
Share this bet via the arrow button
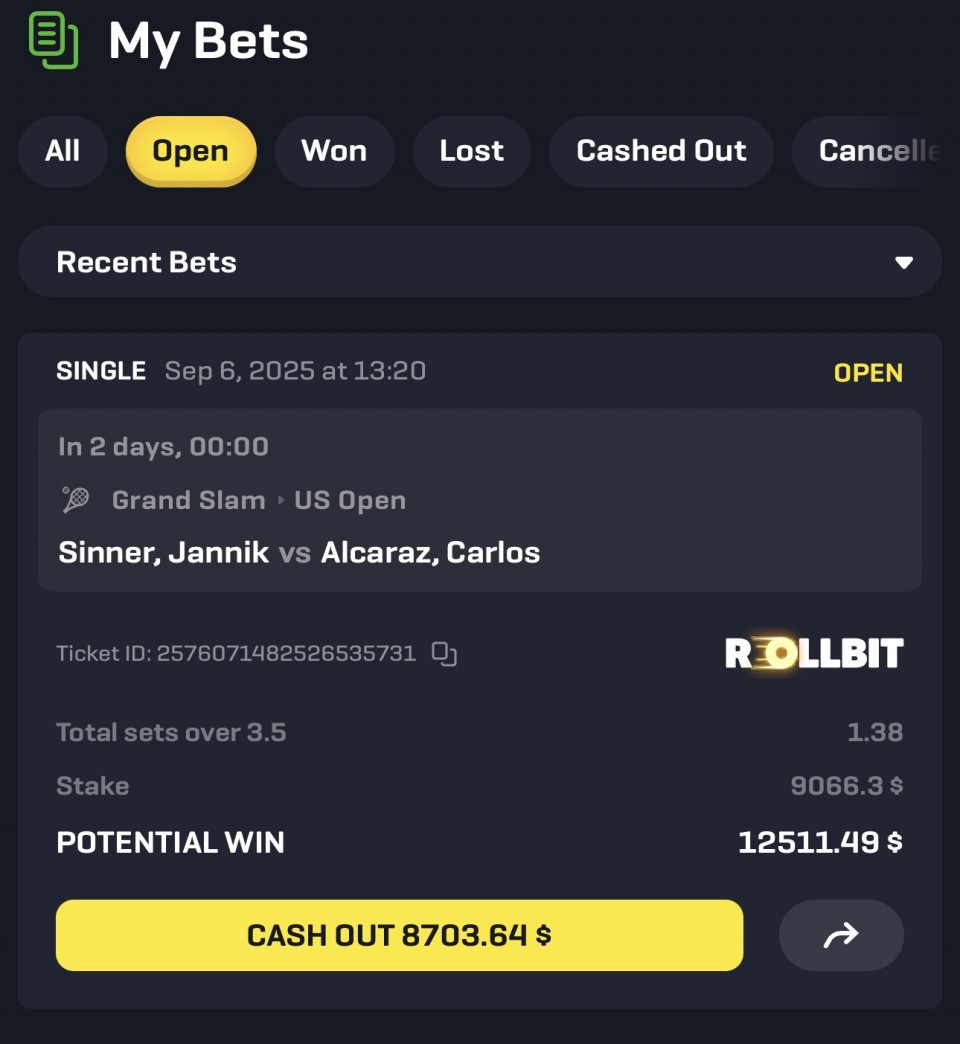coord(841,935)
